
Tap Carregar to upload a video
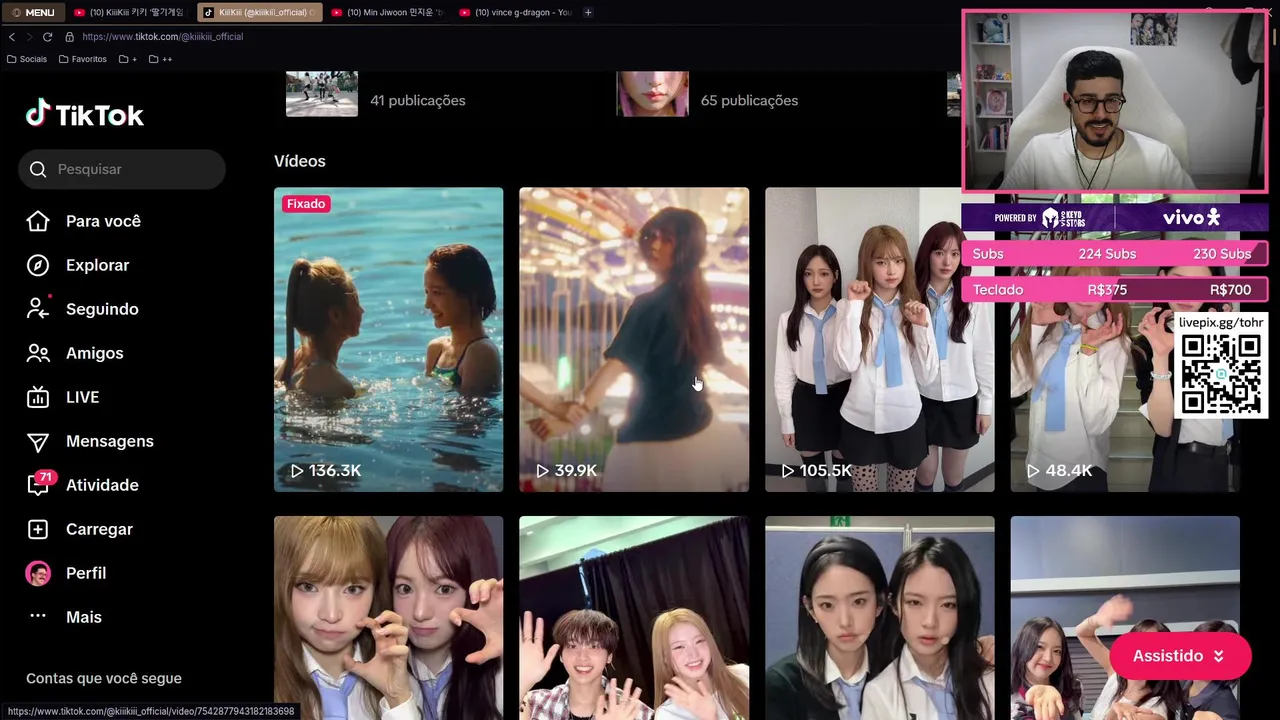point(98,529)
